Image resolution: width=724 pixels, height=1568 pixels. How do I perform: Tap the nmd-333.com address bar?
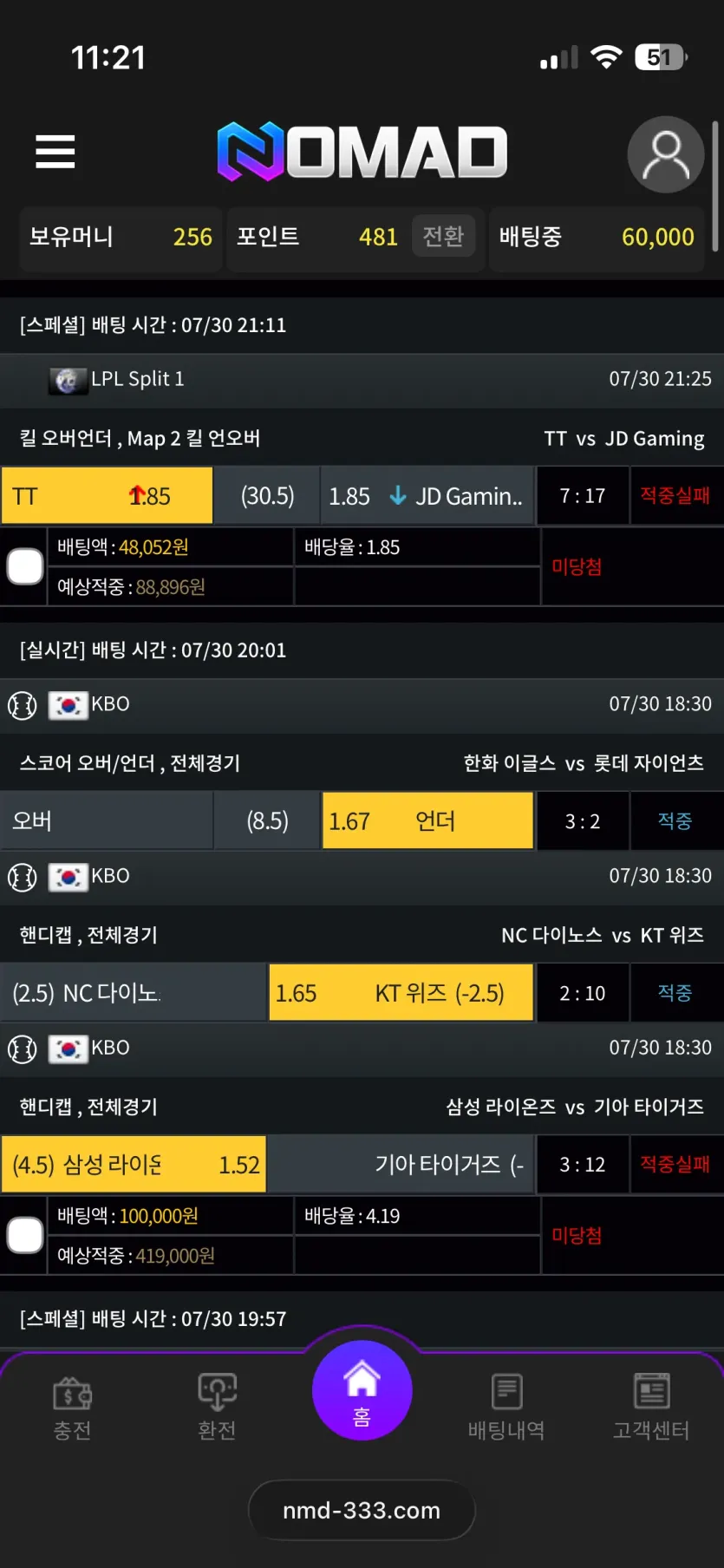(x=362, y=1510)
